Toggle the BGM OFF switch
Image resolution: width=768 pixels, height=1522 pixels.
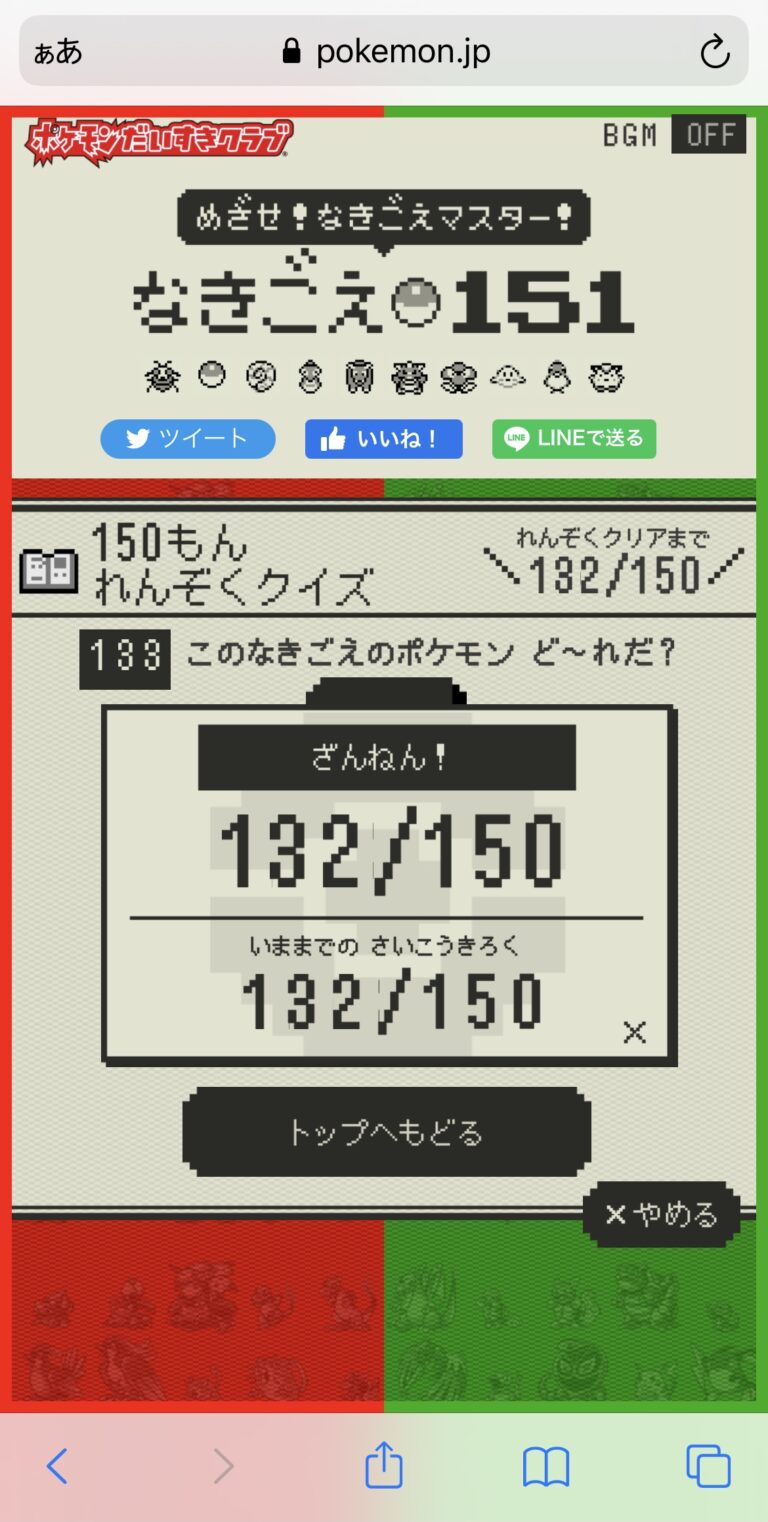click(709, 135)
